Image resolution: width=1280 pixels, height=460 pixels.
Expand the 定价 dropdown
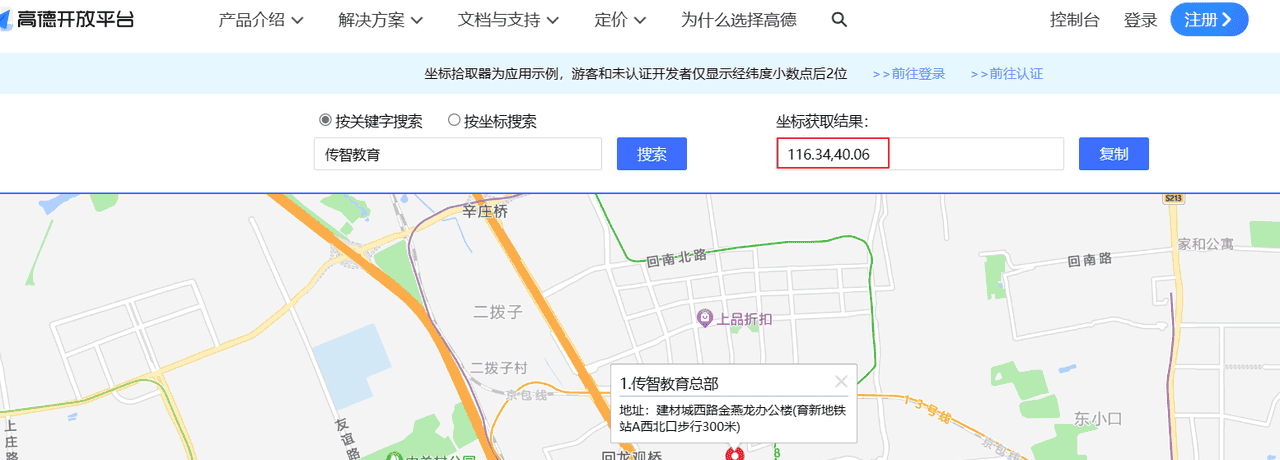pos(619,20)
